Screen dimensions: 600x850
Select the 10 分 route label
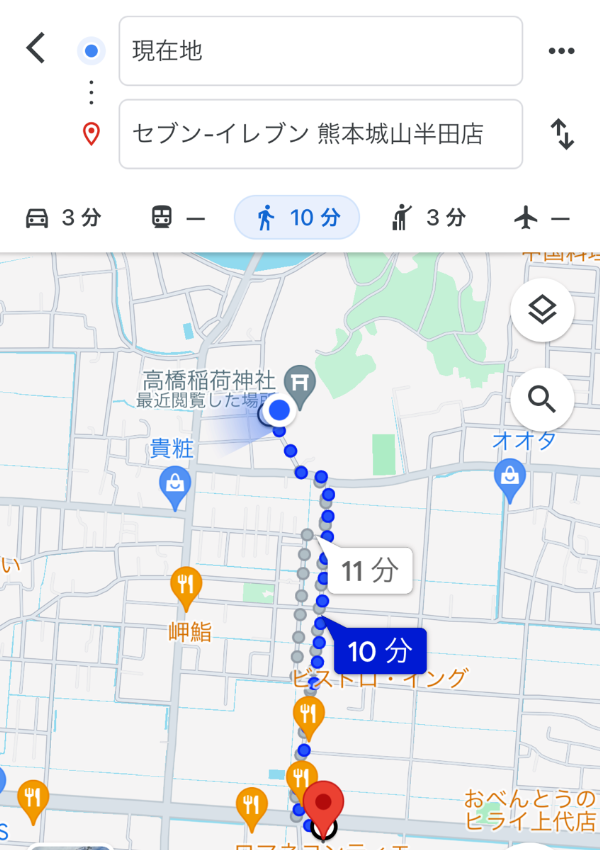coord(379,651)
